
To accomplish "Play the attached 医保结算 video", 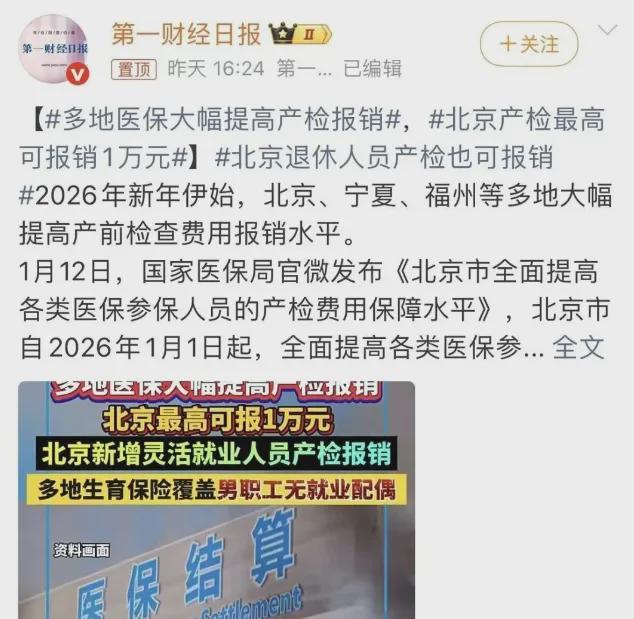I will (x=215, y=500).
